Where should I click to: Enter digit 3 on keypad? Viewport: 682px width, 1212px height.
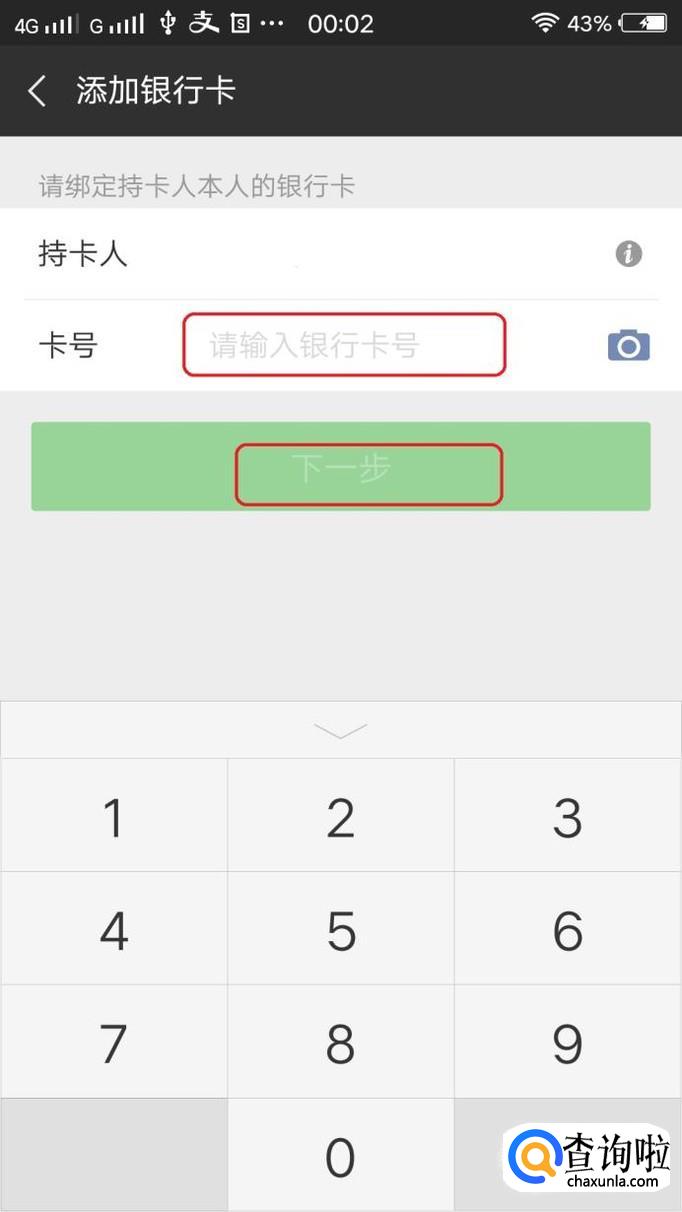[x=568, y=816]
